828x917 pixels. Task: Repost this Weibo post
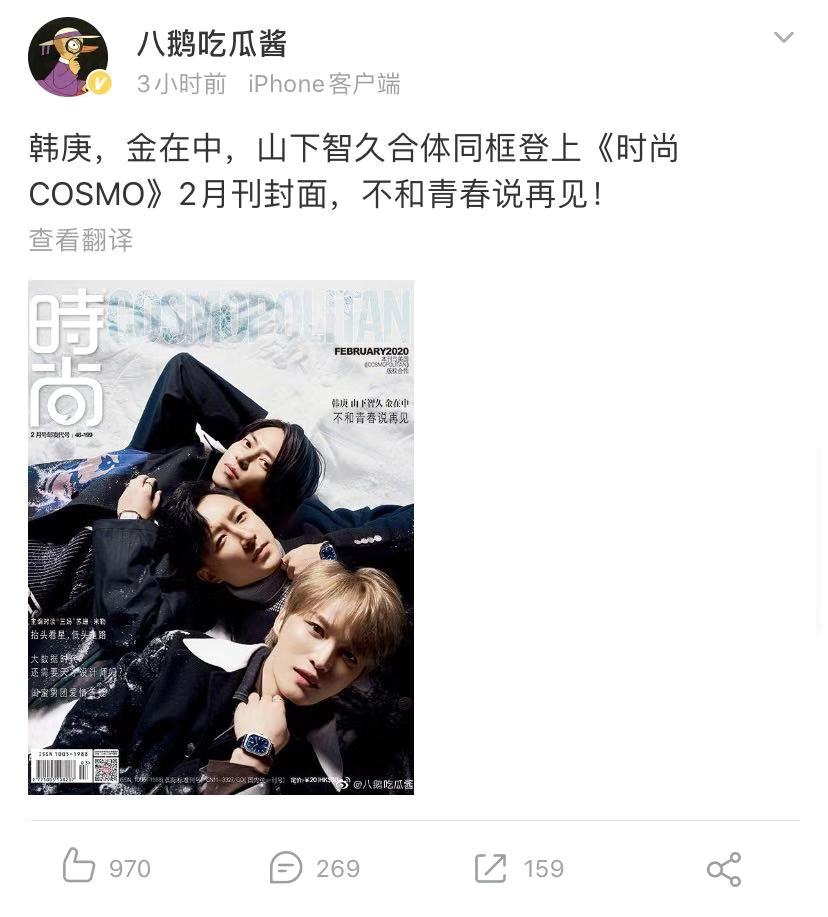pos(491,867)
